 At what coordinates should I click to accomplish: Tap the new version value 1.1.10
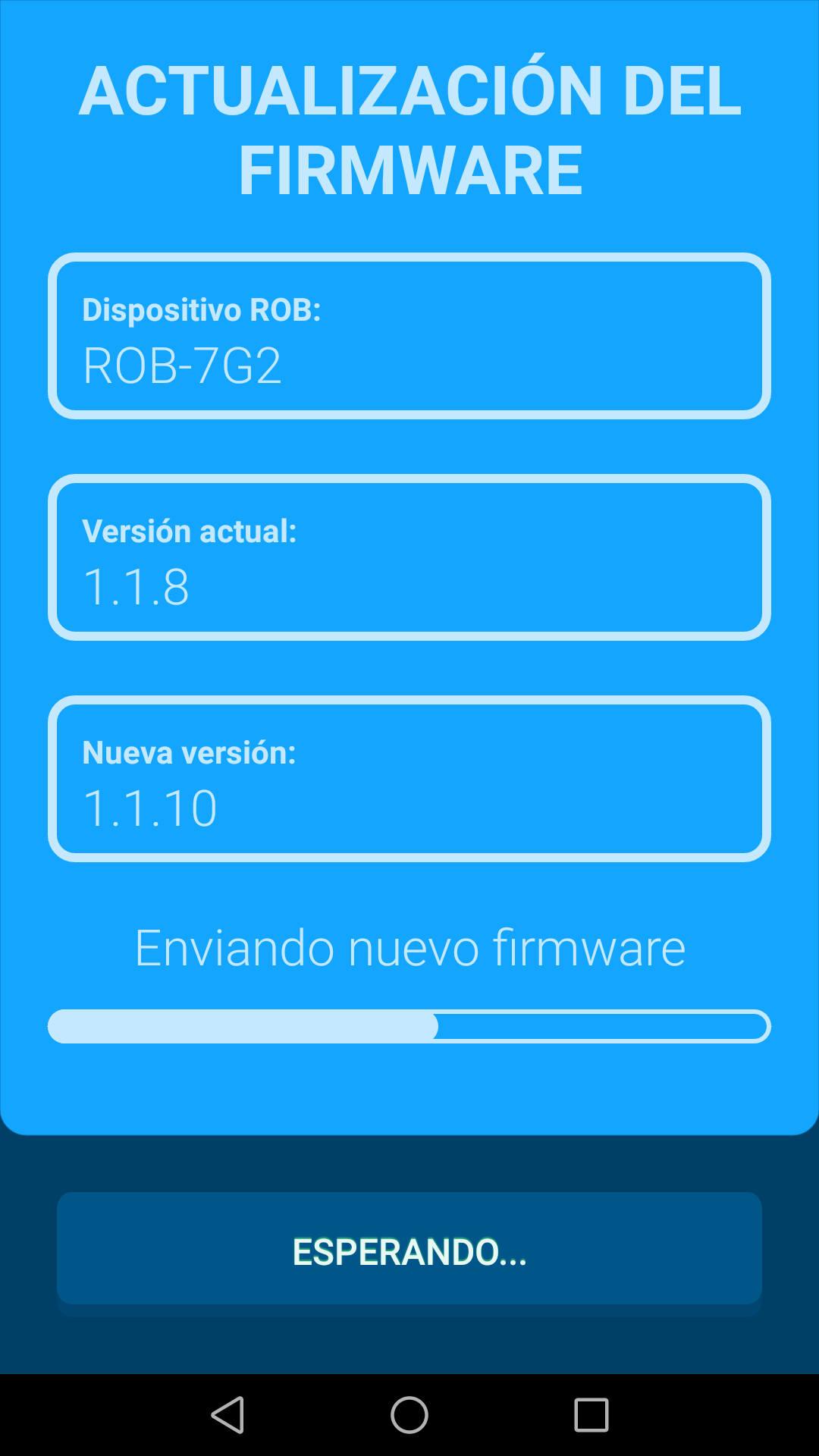[150, 806]
